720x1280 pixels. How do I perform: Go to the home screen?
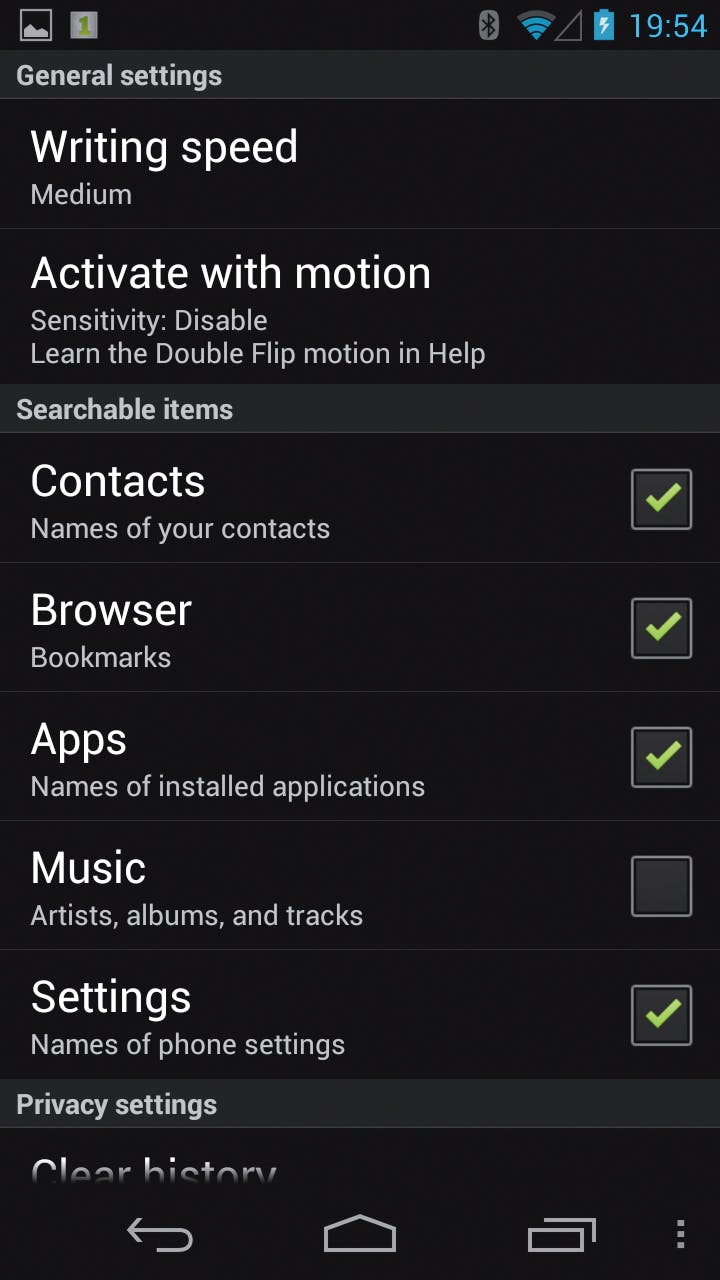[x=360, y=1234]
